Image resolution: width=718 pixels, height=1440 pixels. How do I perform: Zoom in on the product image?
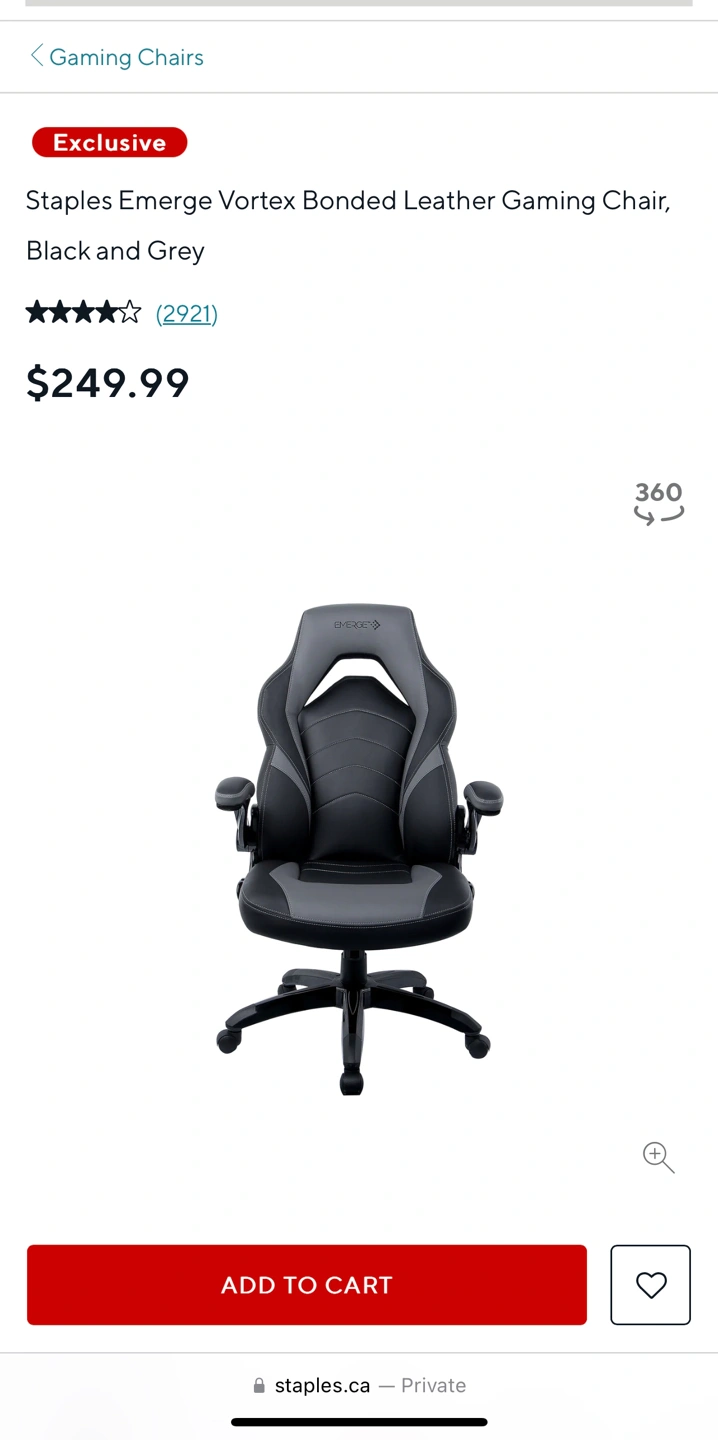click(x=658, y=1157)
